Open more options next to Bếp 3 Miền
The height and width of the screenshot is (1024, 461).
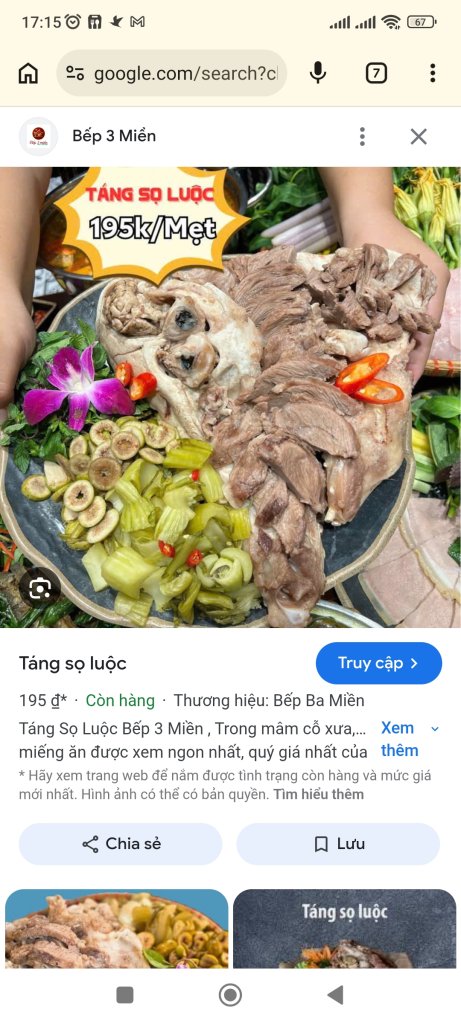click(362, 136)
